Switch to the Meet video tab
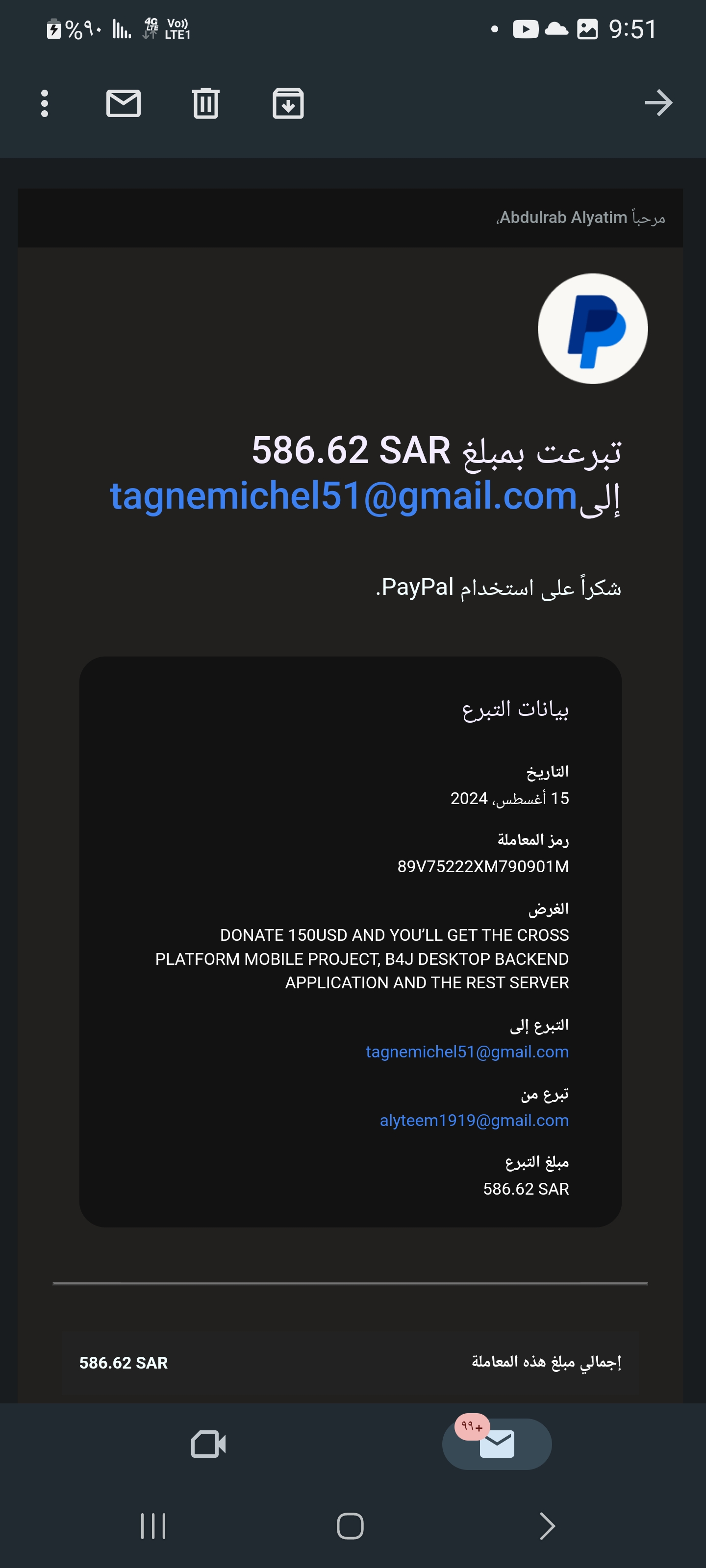 (208, 1444)
